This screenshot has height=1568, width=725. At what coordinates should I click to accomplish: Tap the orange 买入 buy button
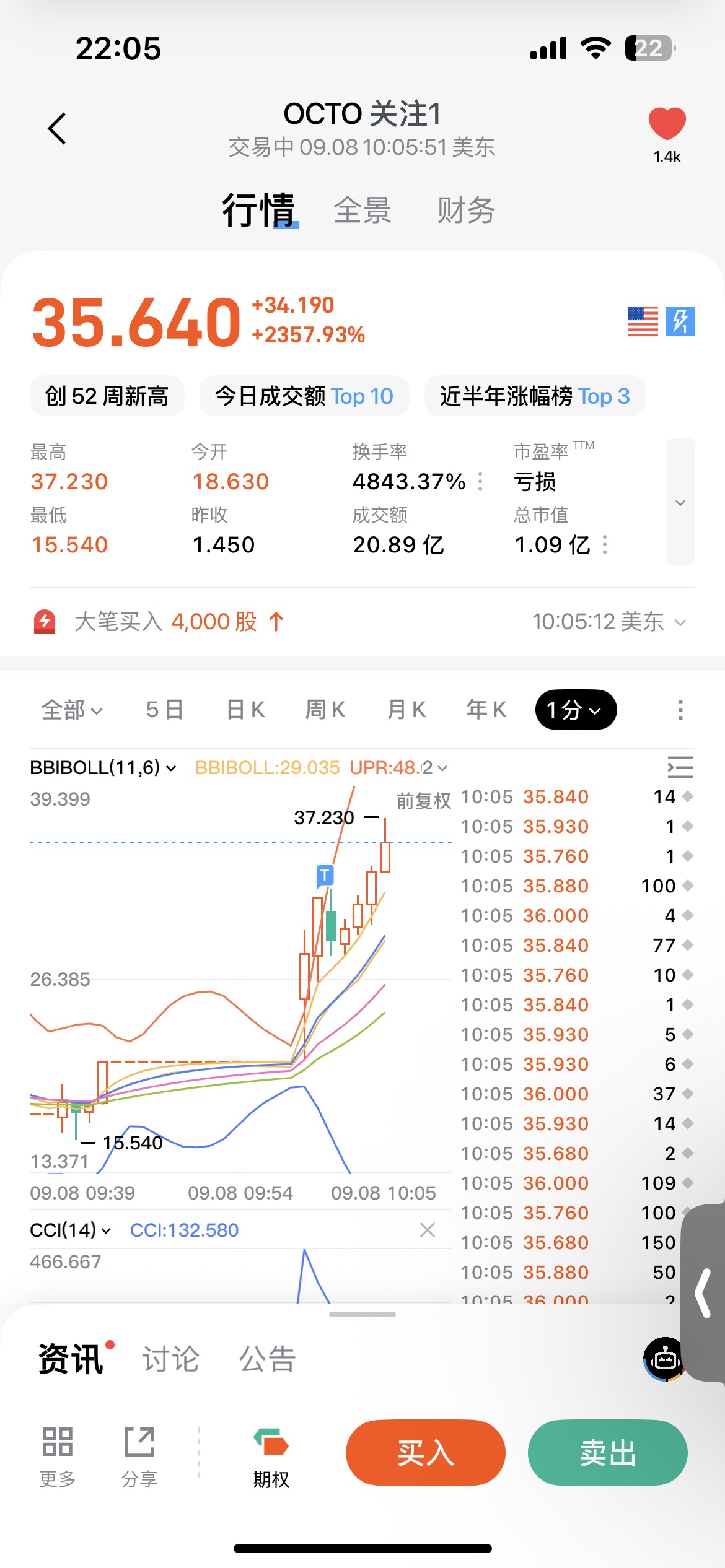[x=426, y=1453]
